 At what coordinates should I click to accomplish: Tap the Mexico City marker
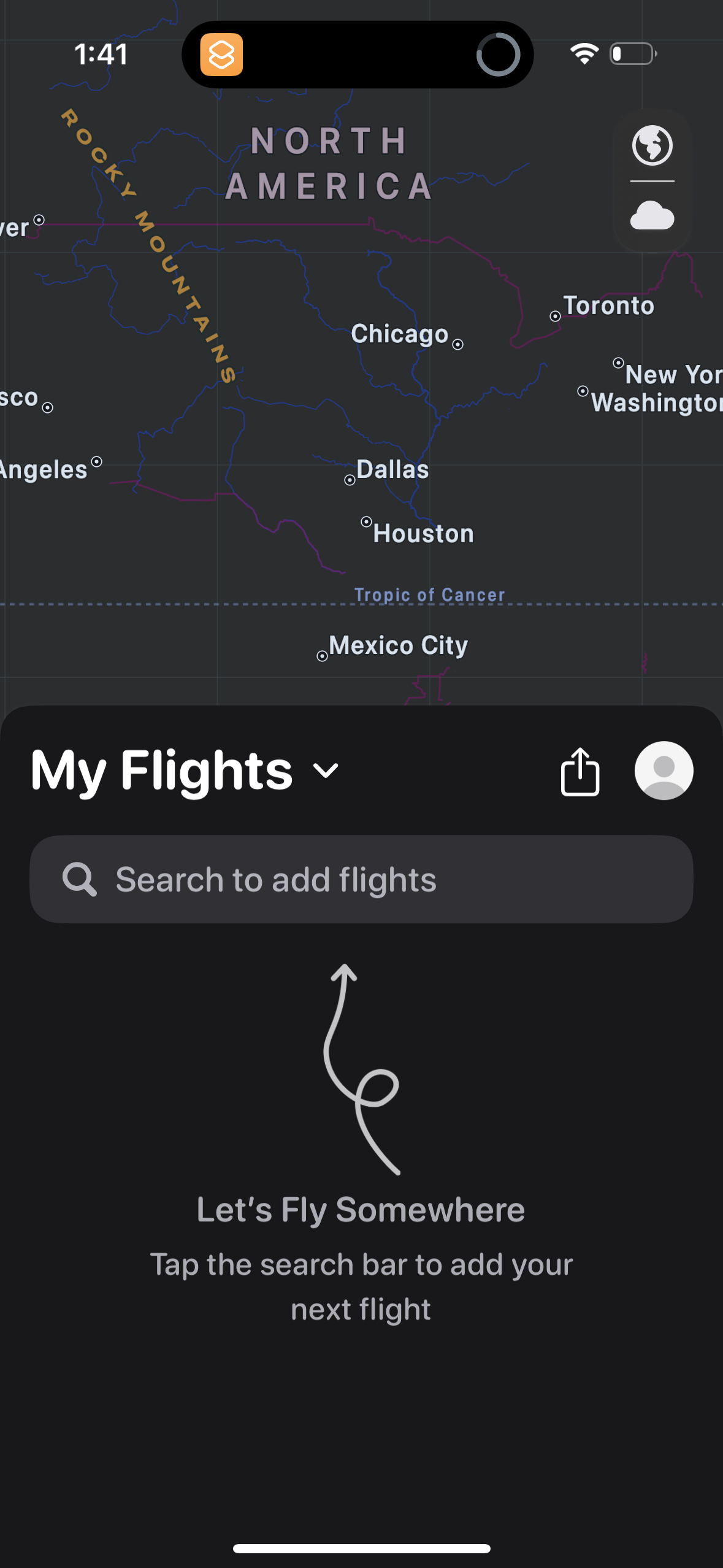(x=322, y=656)
